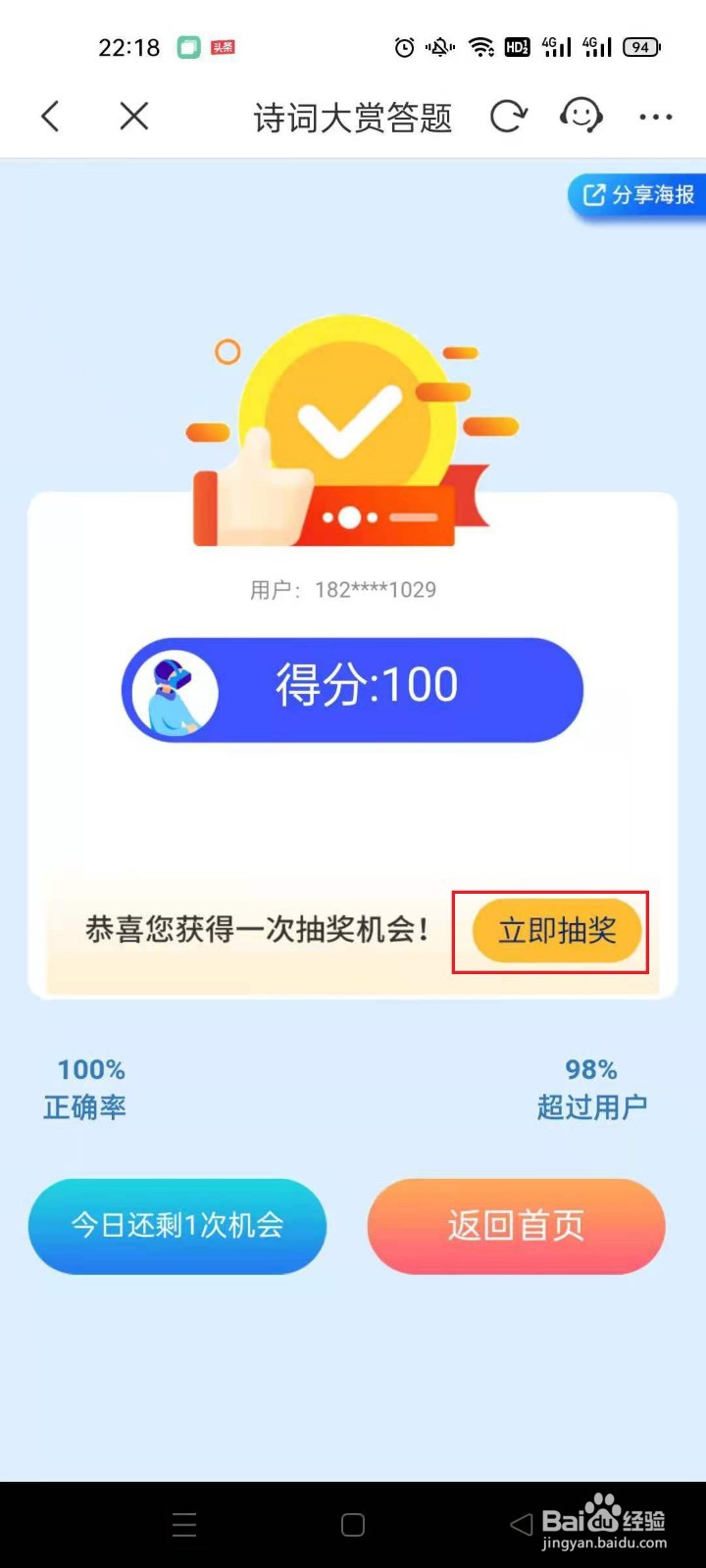
Task: Tap the back arrow to go back
Action: point(50,116)
